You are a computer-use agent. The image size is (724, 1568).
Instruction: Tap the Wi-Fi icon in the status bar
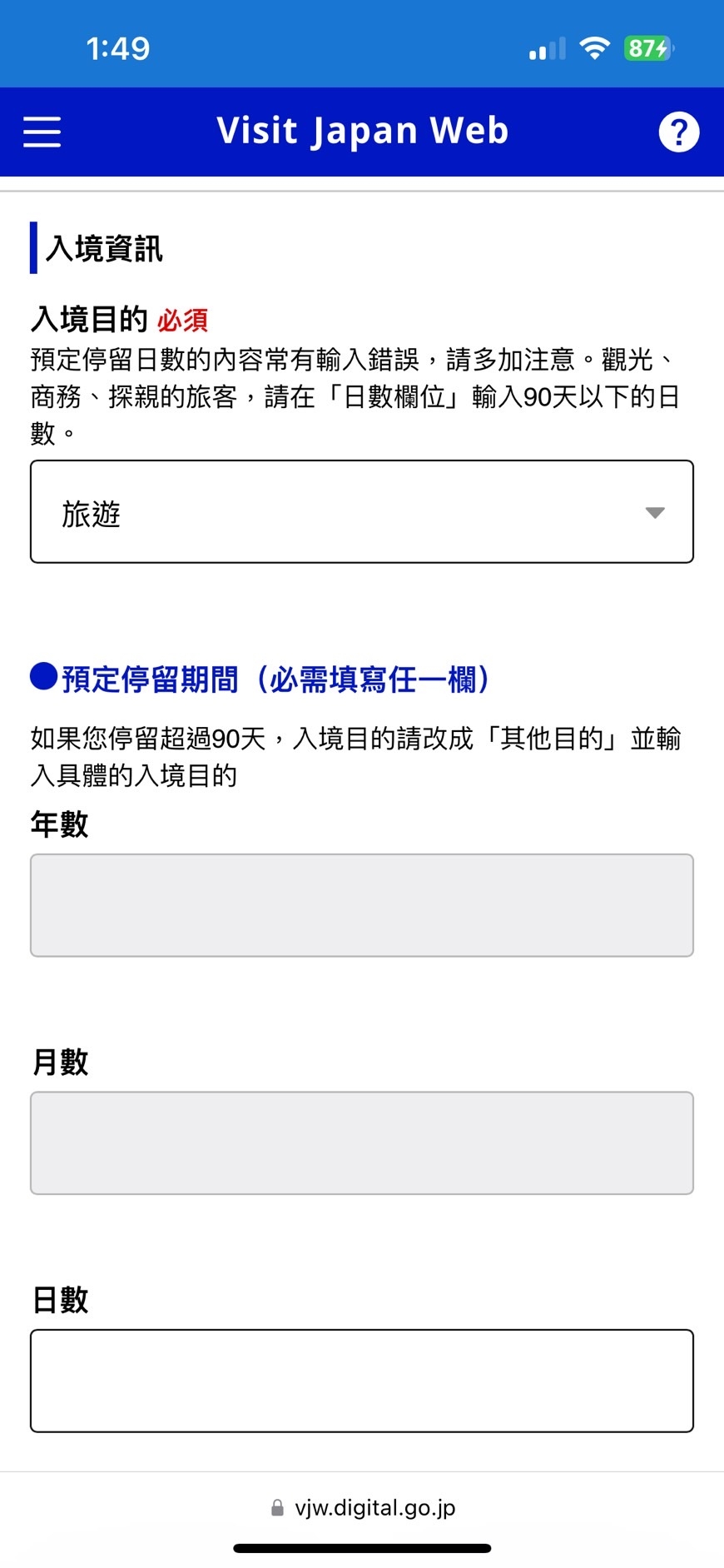click(x=594, y=48)
